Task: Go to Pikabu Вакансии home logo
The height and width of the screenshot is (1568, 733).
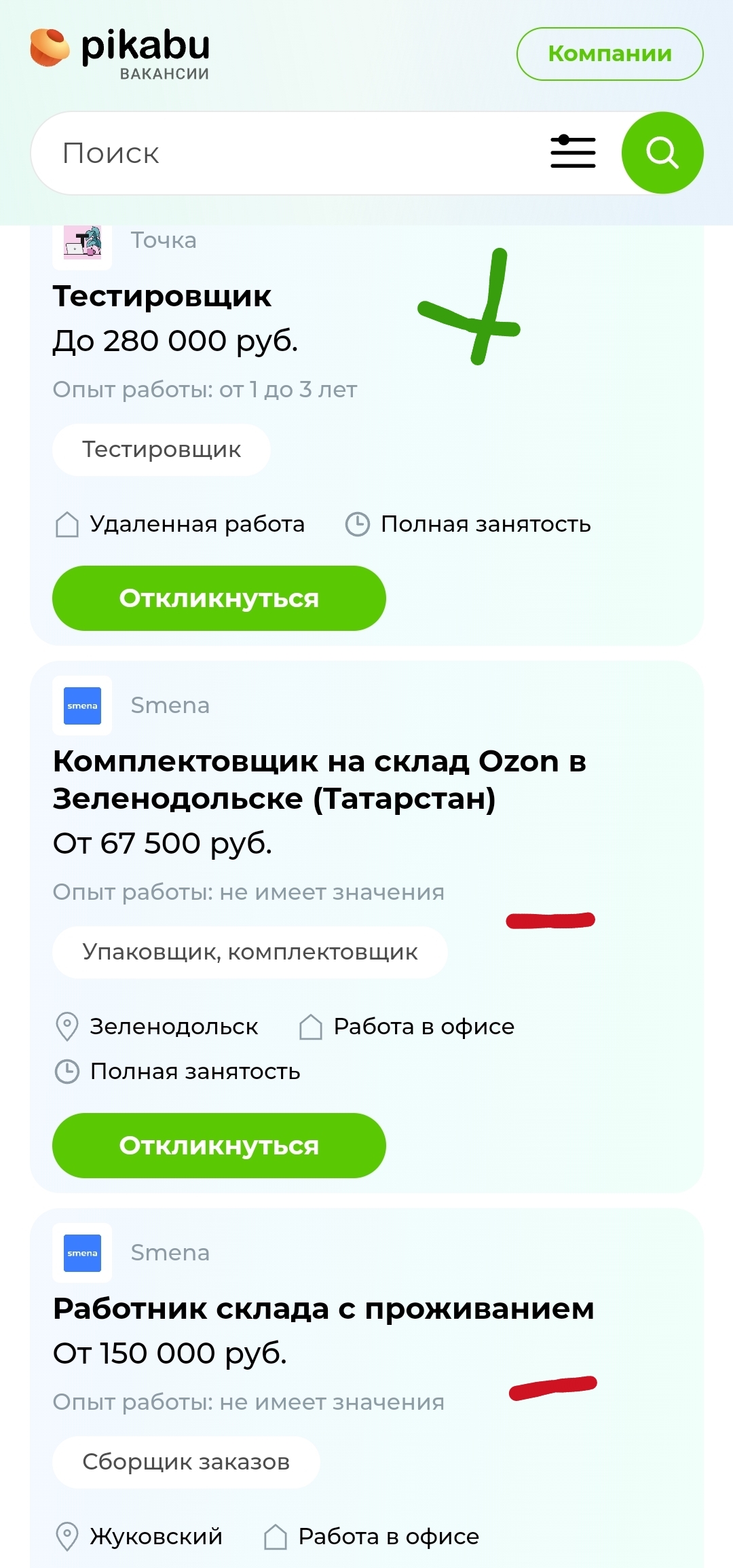Action: tap(121, 53)
